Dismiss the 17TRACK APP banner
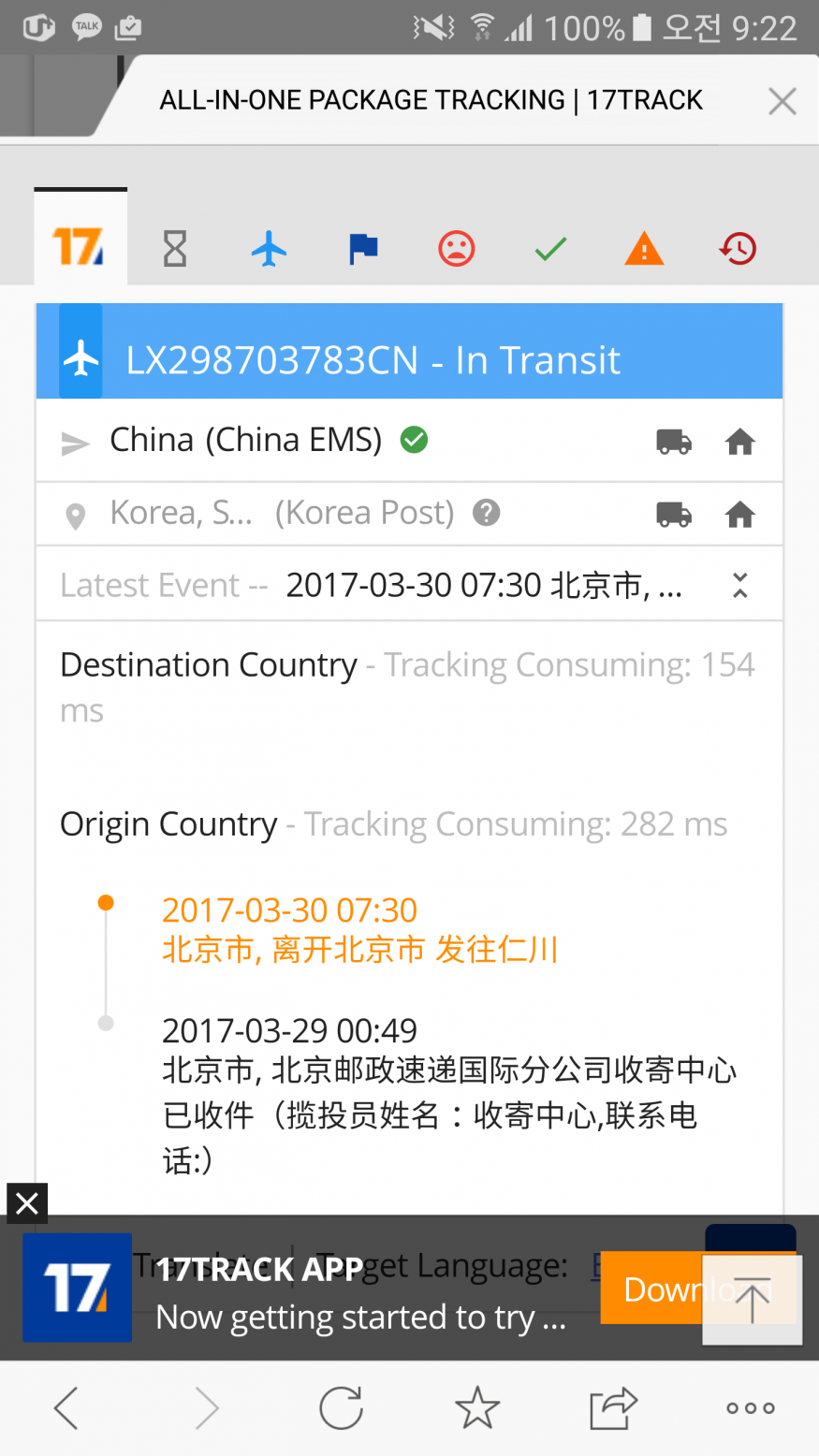 pos(27,1203)
